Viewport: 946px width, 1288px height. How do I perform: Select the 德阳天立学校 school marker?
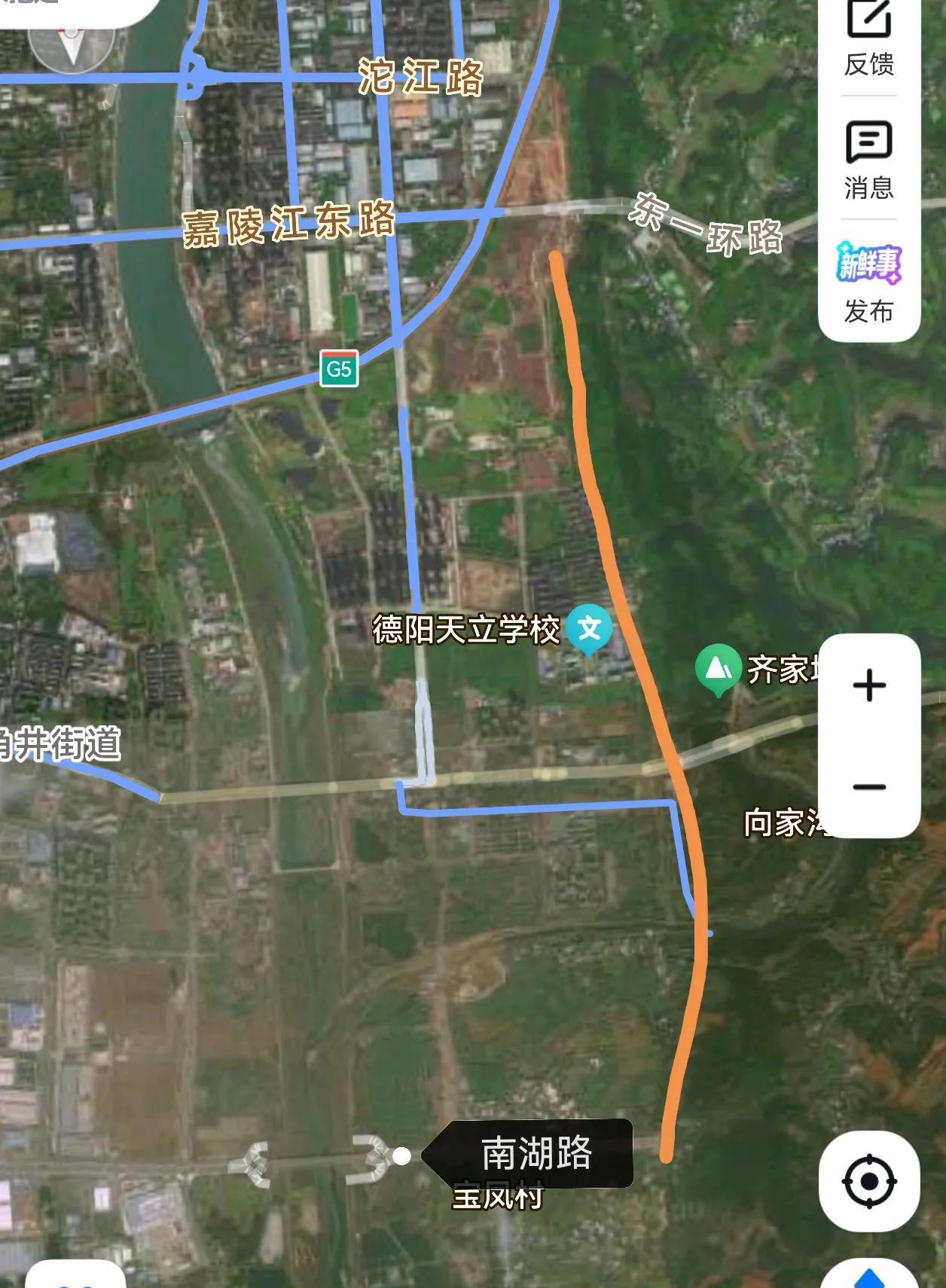(x=589, y=630)
